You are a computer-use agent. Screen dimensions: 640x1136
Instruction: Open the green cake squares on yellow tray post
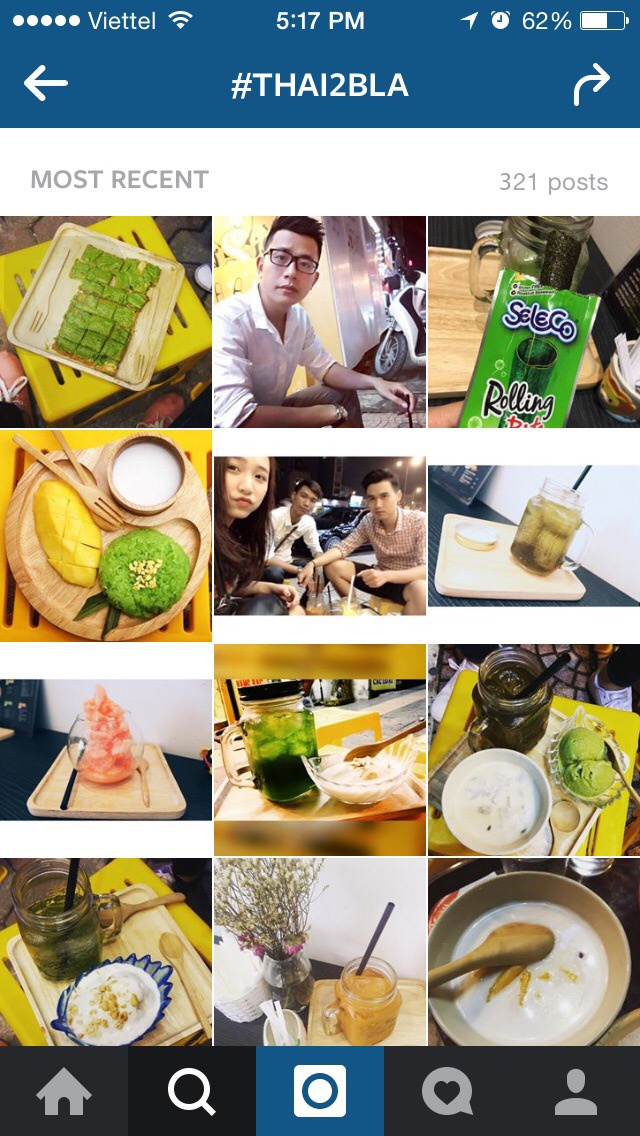[x=105, y=322]
